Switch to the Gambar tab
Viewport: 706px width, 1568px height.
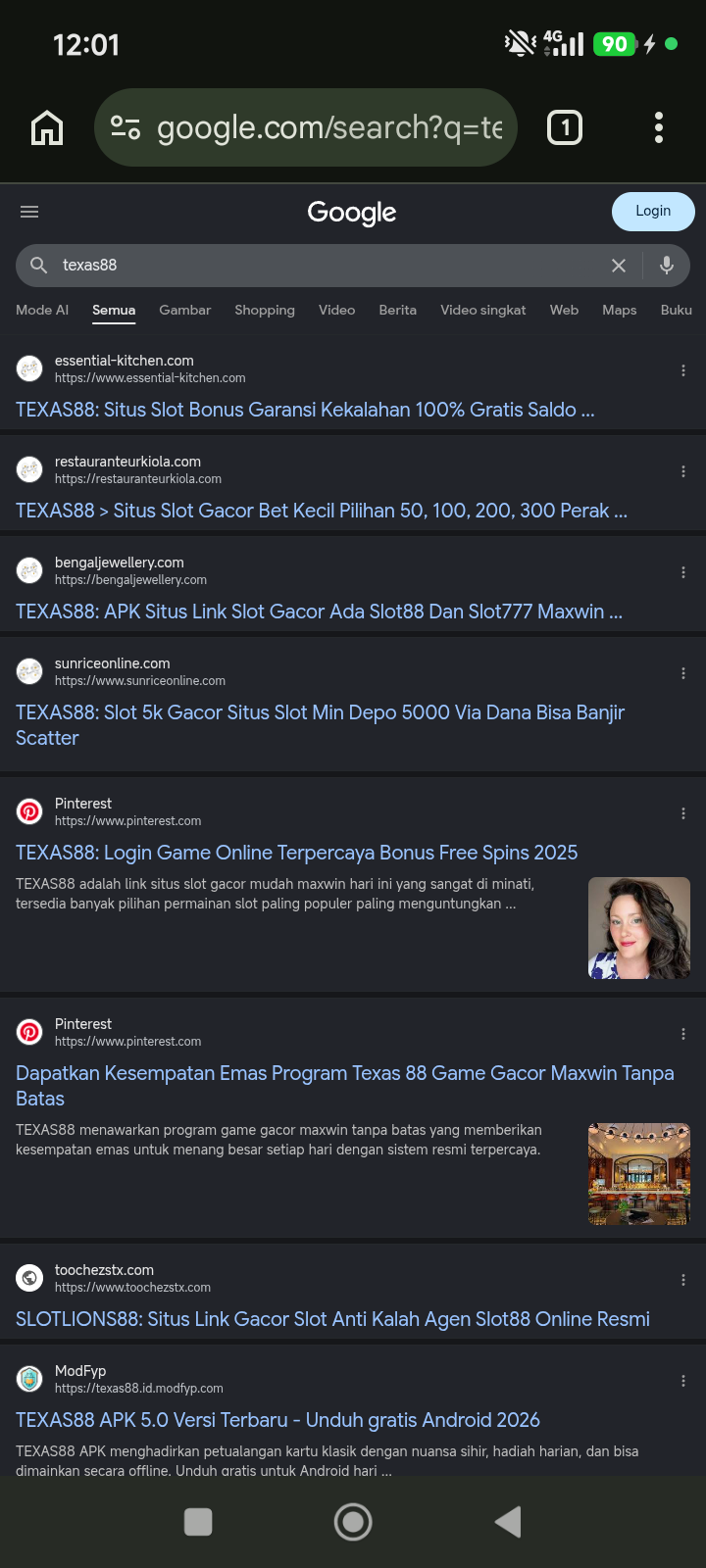click(x=185, y=310)
